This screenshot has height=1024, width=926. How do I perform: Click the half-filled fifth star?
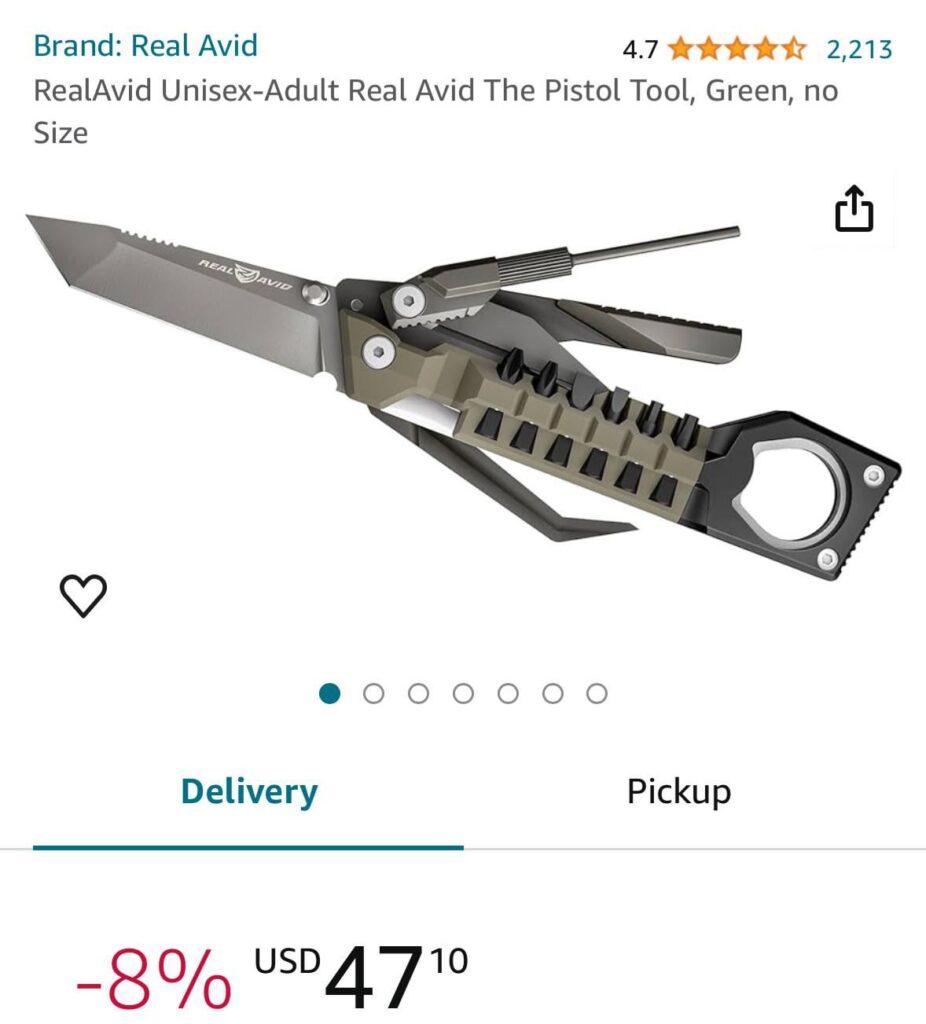796,46
